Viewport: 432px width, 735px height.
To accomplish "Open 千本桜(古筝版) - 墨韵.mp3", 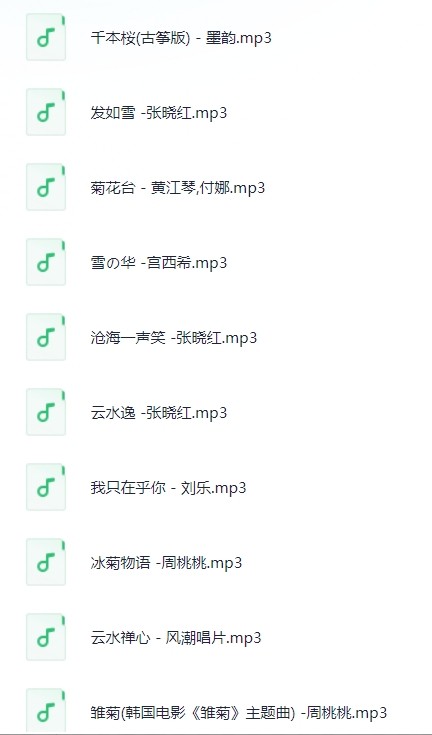I will click(x=181, y=38).
